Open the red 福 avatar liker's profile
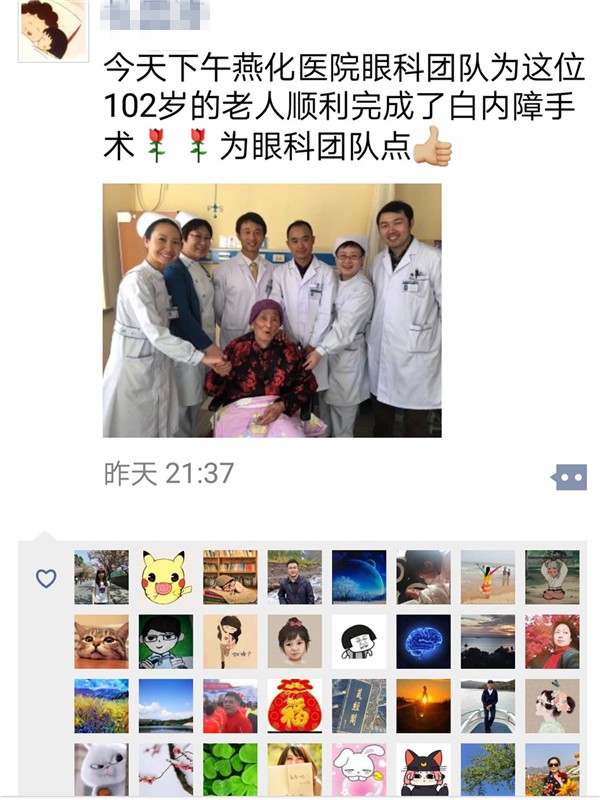Viewport: 600px width, 800px height. (x=294, y=706)
